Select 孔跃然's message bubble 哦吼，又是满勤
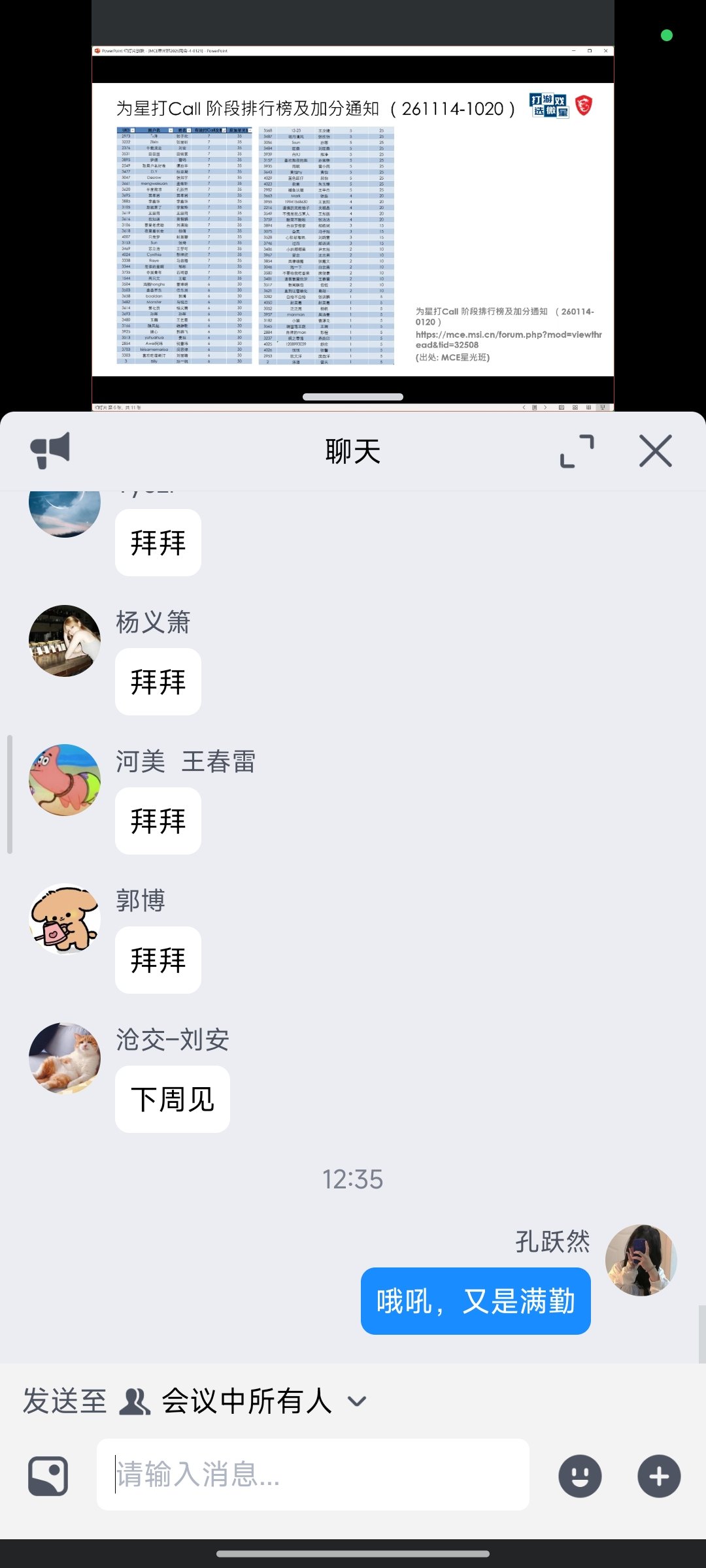 [x=475, y=1301]
